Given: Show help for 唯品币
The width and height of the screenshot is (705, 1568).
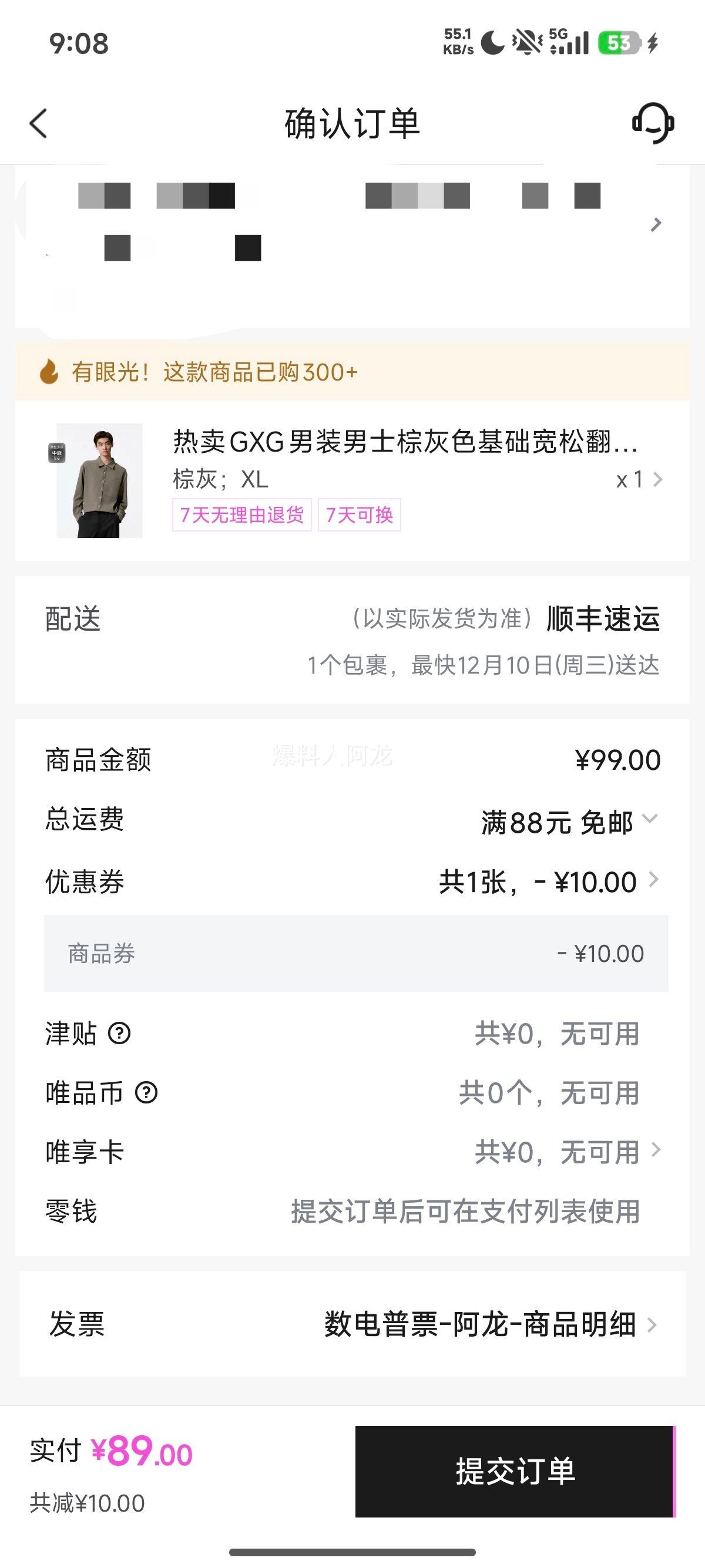Looking at the screenshot, I should [x=146, y=1093].
